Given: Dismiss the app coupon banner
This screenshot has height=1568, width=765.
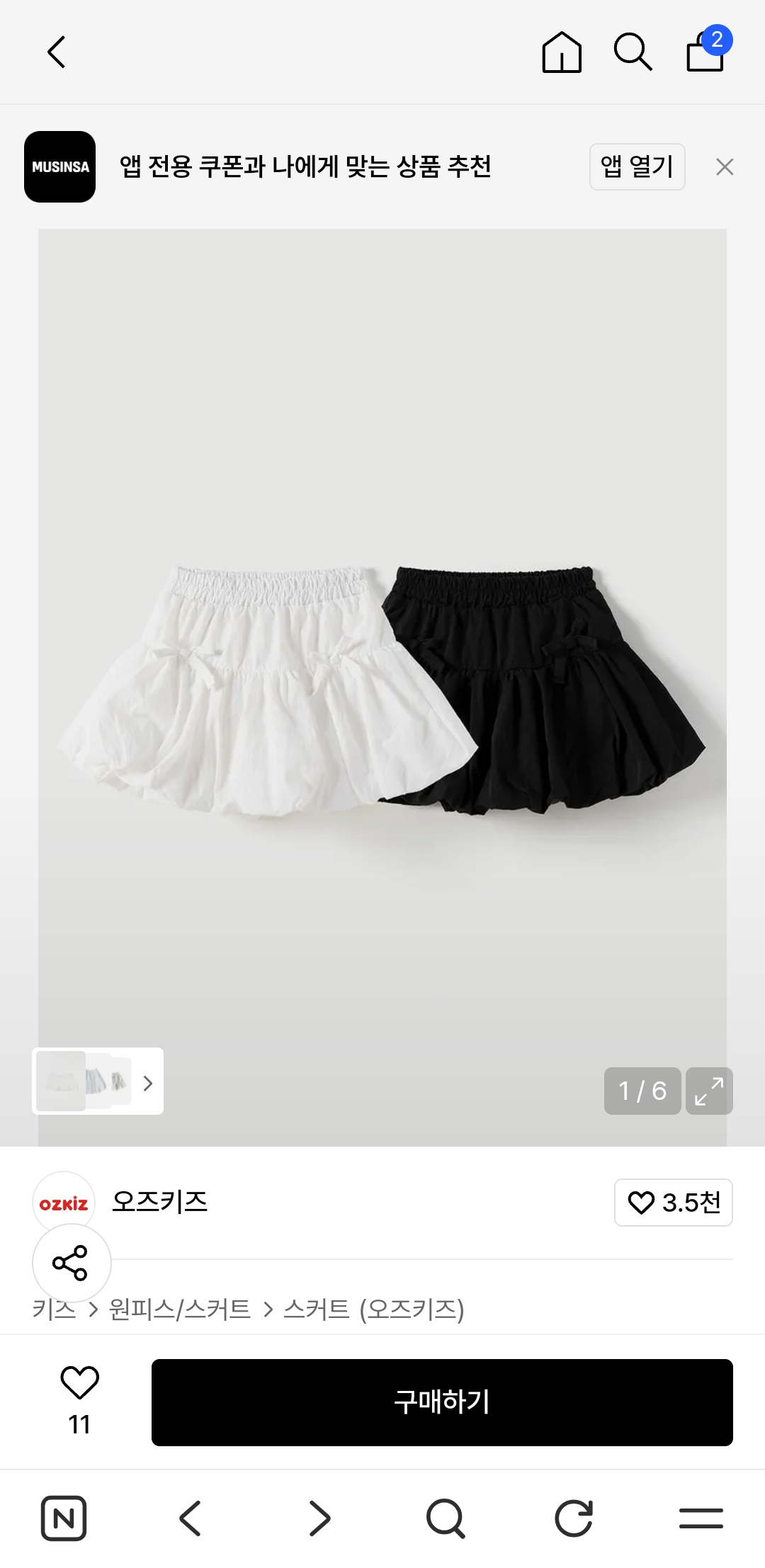Looking at the screenshot, I should 724,167.
